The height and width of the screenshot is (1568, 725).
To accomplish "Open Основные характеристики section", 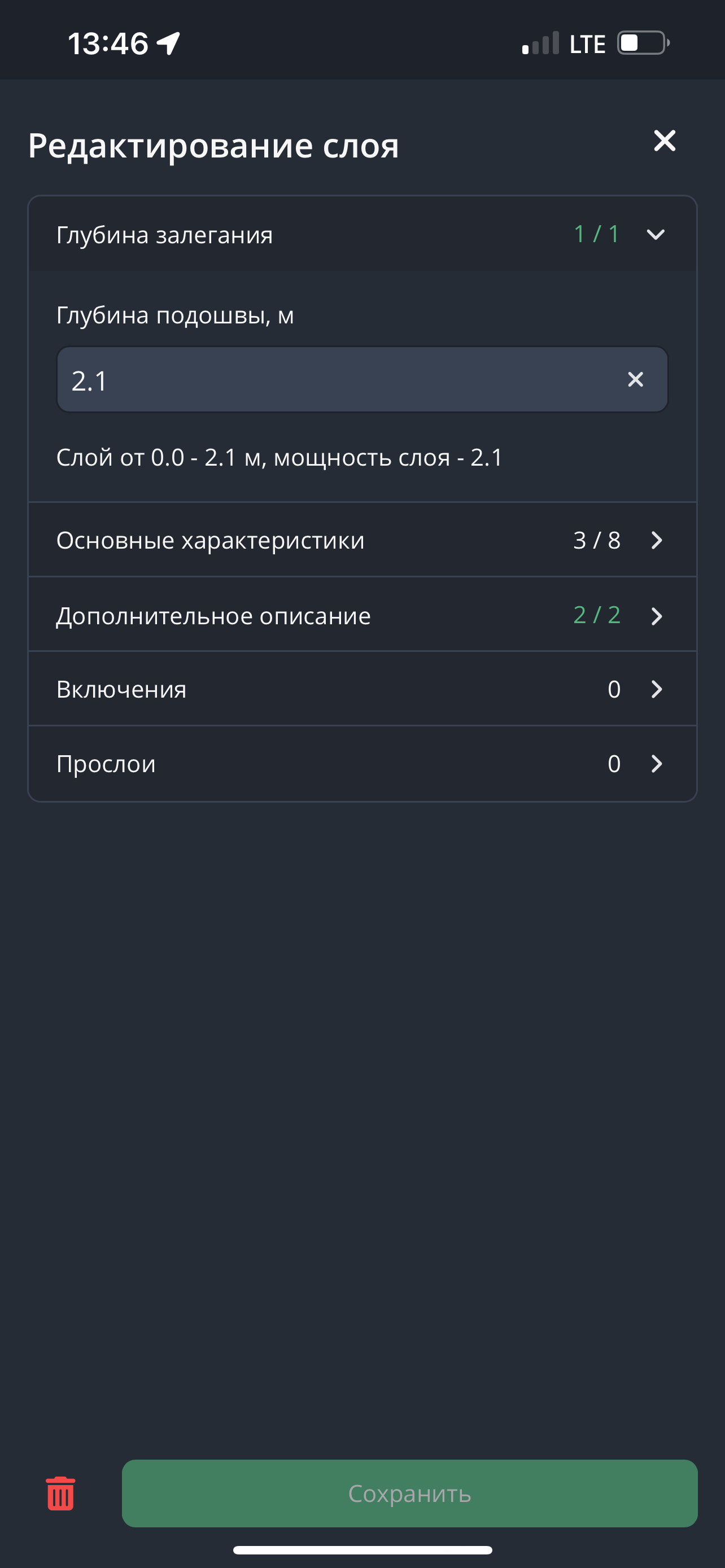I will point(362,540).
